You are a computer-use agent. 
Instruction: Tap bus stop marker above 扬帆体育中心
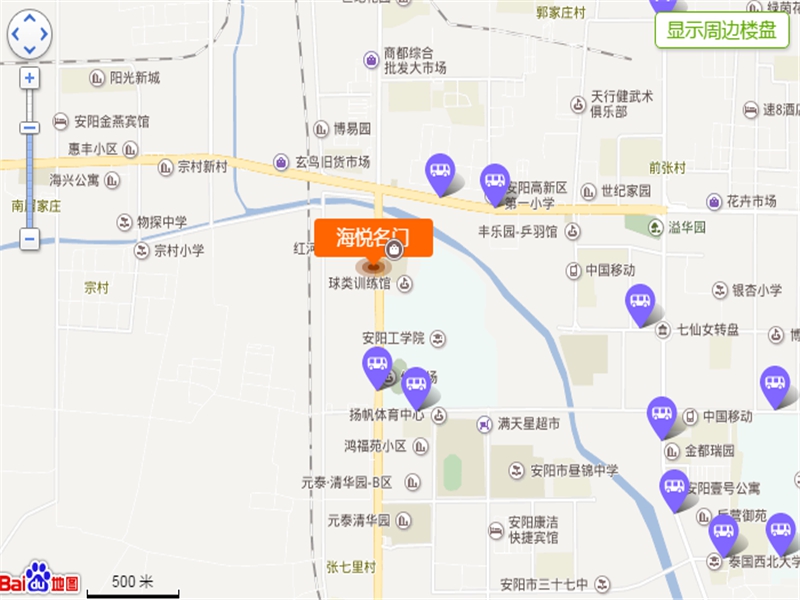click(x=415, y=384)
